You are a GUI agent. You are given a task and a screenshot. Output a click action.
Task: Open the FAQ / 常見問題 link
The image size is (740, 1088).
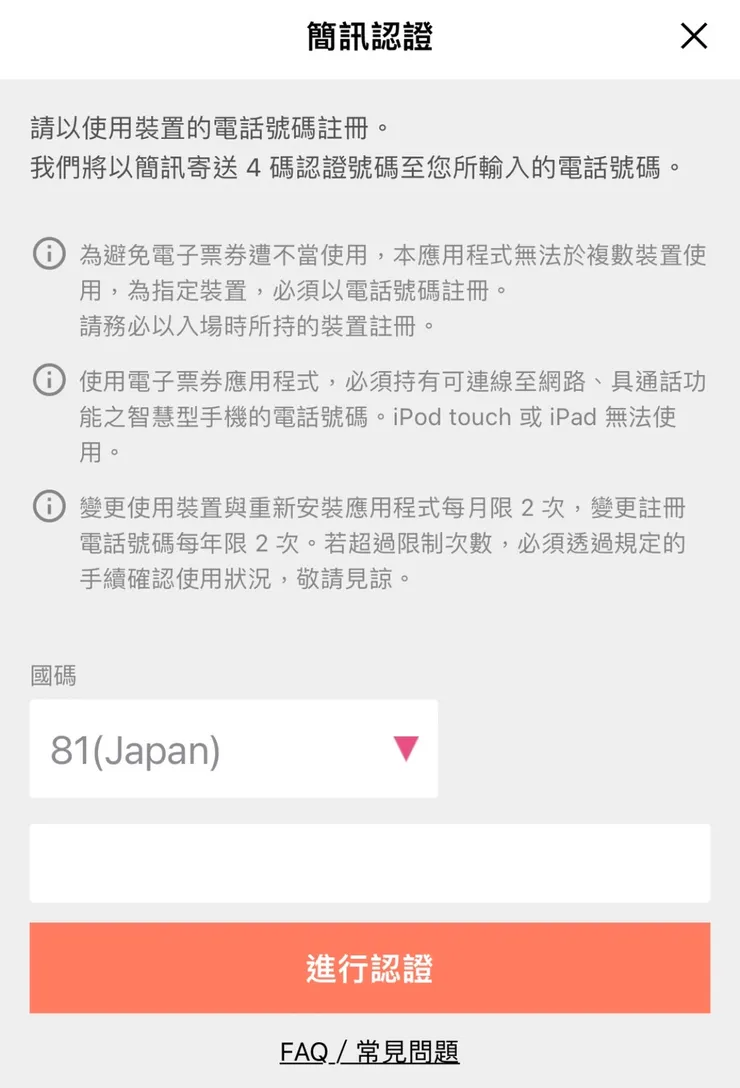370,1053
